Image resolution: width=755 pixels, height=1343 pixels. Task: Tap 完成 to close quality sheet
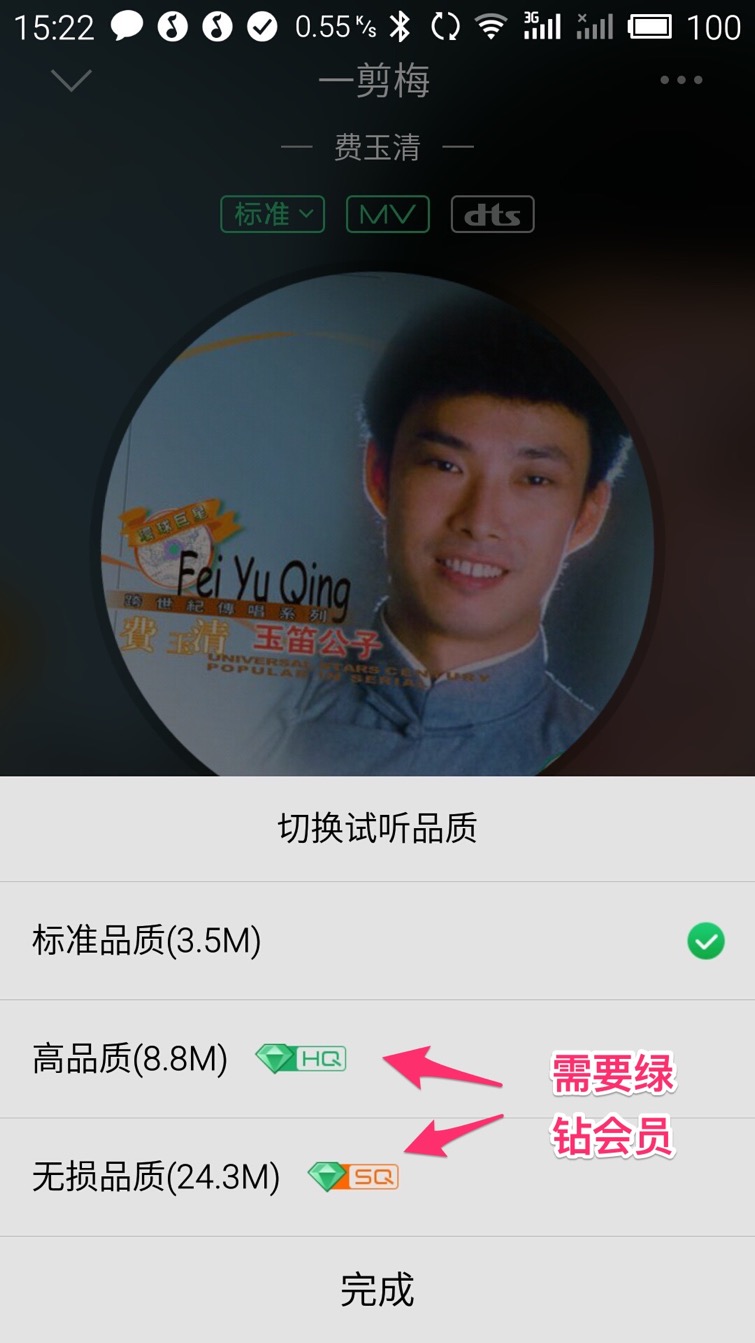(x=377, y=1290)
